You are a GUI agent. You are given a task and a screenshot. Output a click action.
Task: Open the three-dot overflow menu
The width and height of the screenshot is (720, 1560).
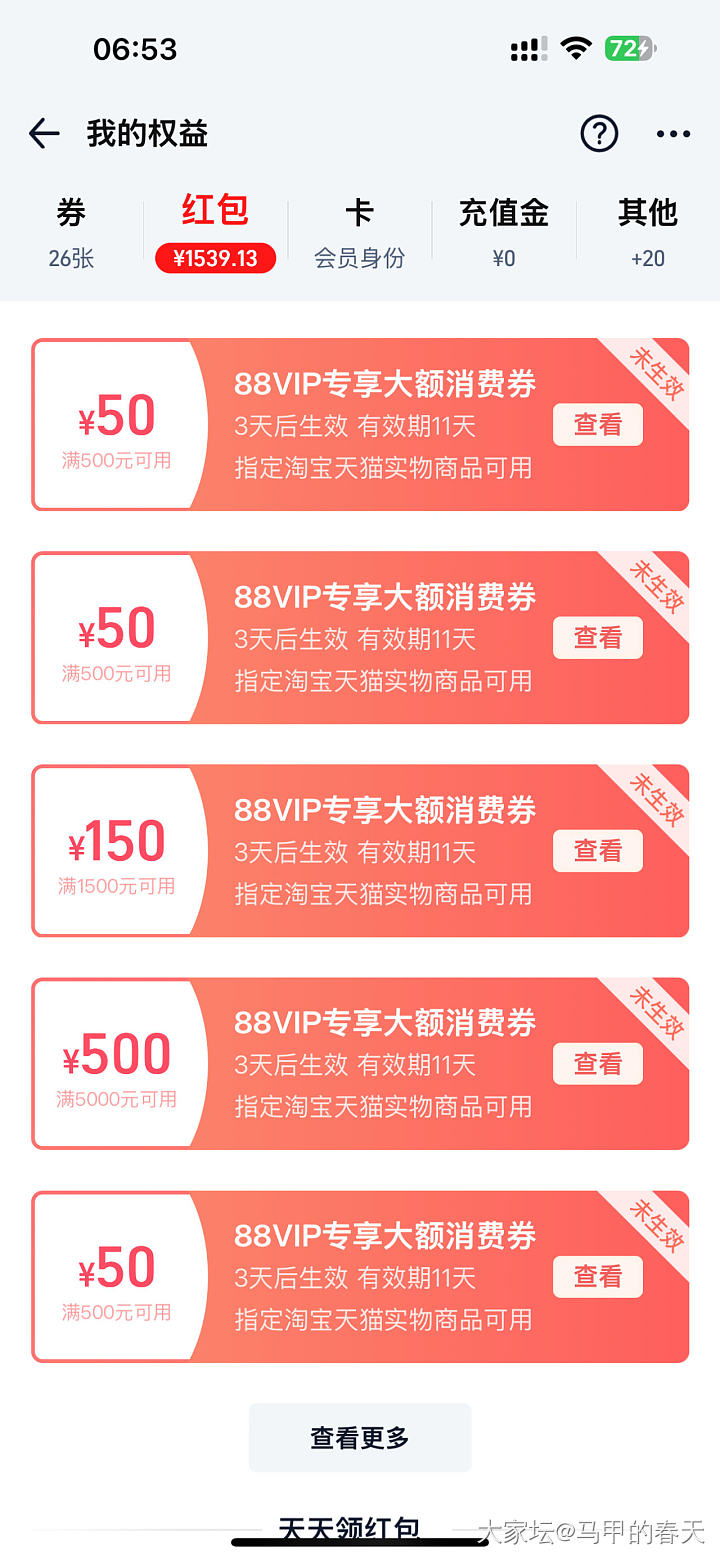(673, 134)
